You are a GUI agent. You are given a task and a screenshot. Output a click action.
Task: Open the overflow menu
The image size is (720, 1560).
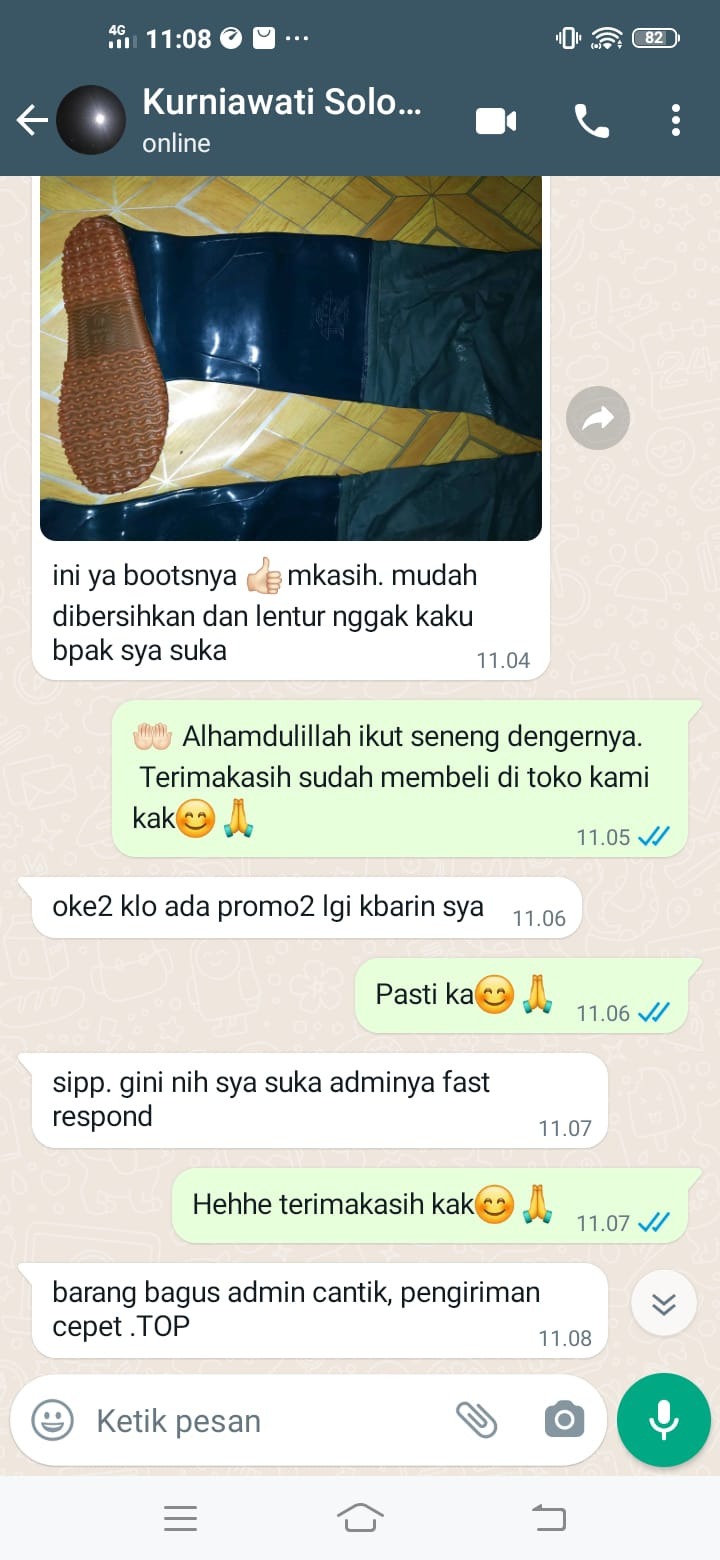pos(676,121)
